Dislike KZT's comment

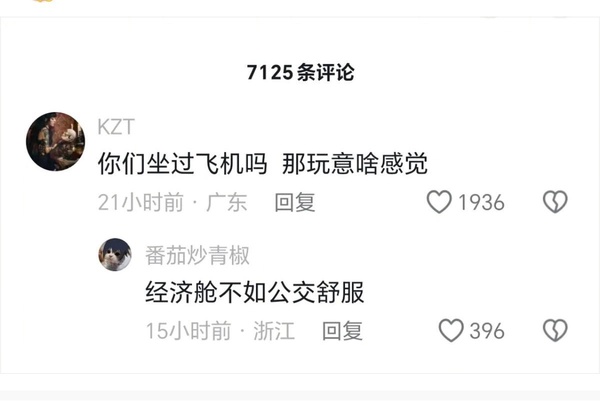[555, 202]
